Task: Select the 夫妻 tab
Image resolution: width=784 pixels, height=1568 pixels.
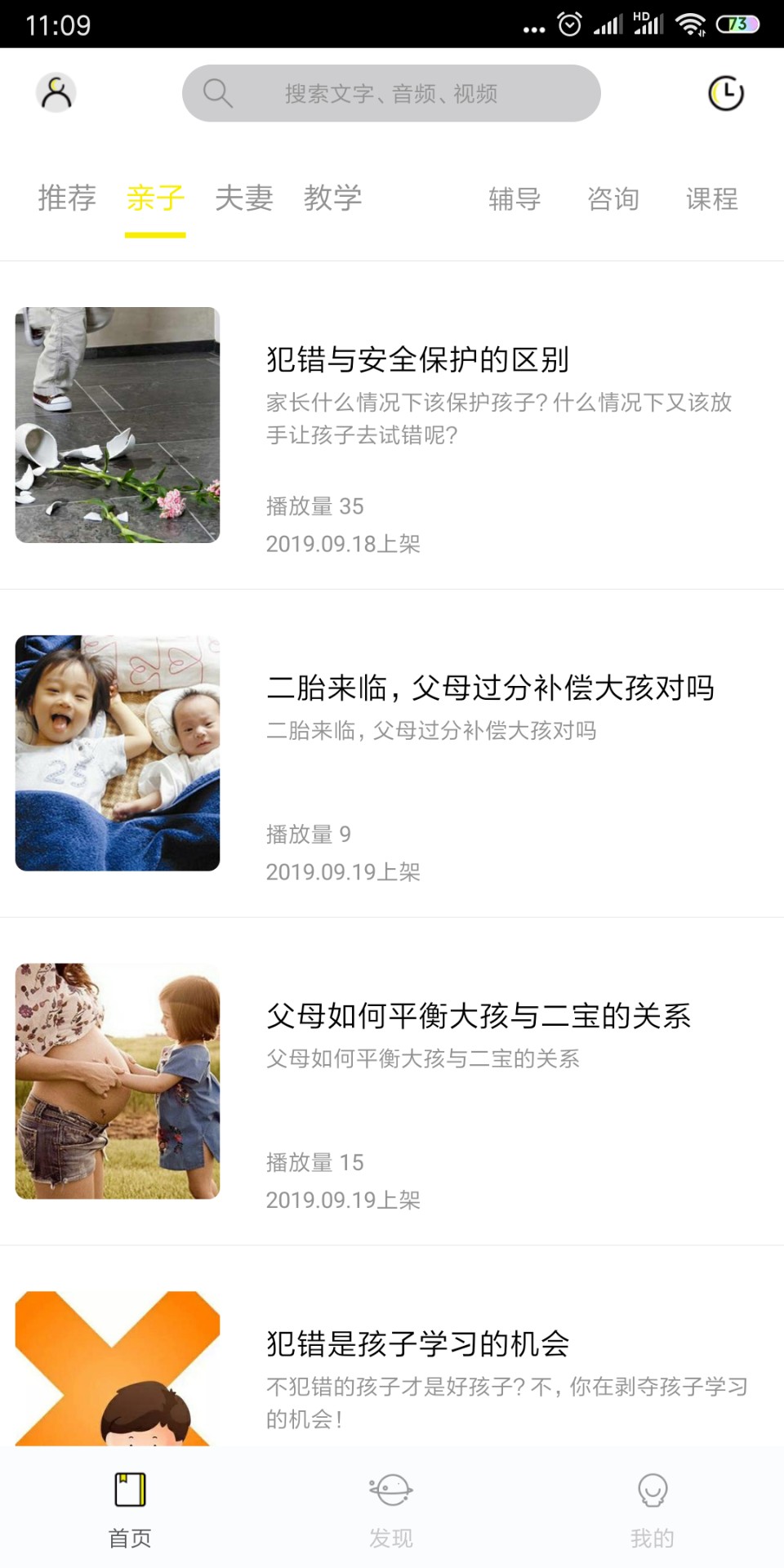Action: tap(243, 198)
